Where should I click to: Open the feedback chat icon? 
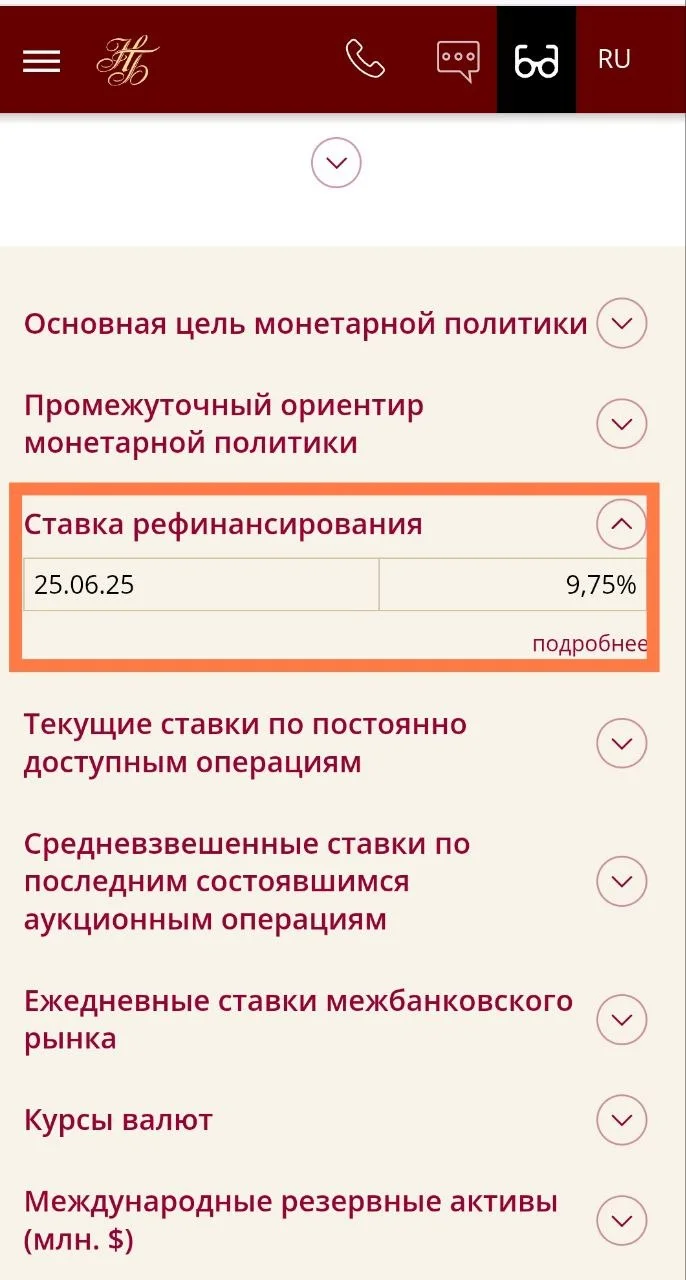pyautogui.click(x=458, y=60)
